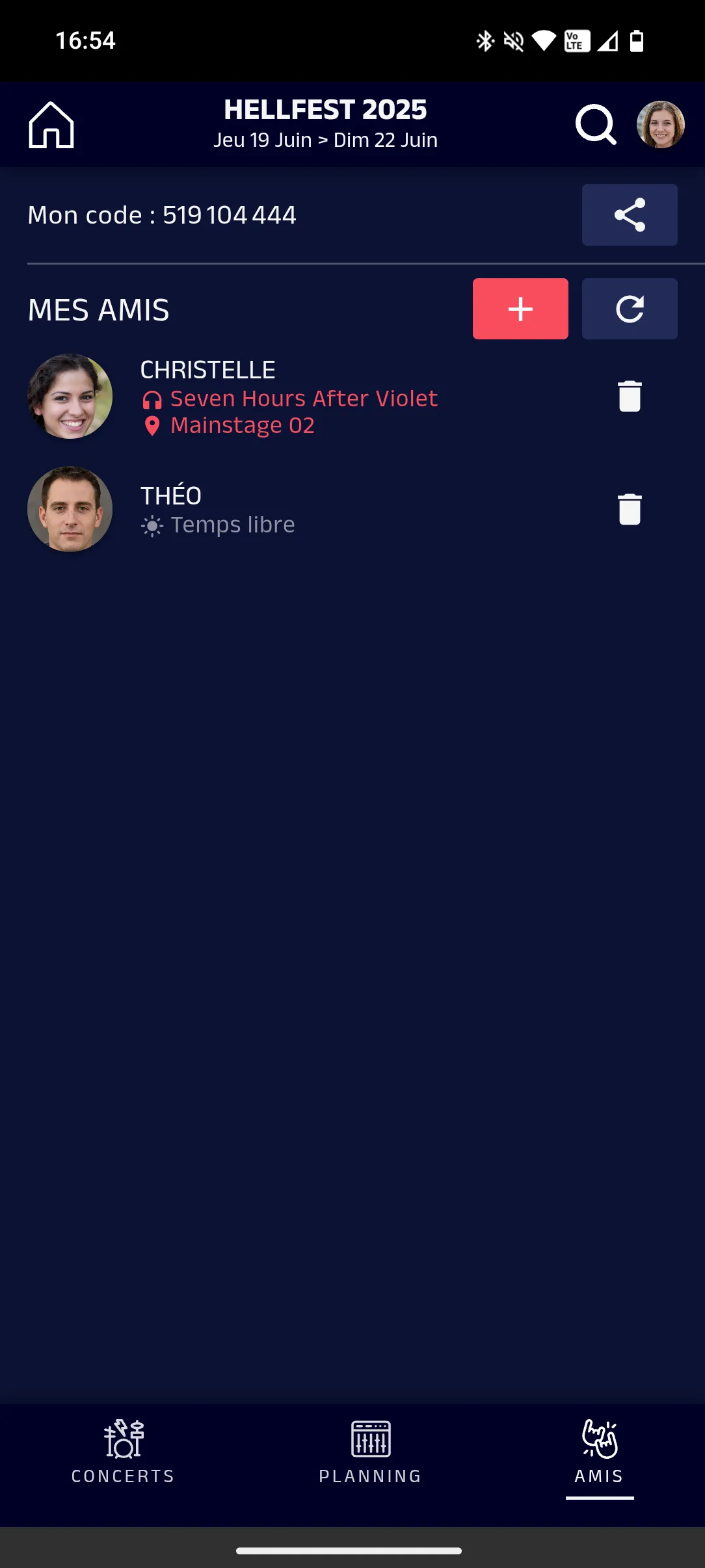Refresh the friends list

click(629, 309)
